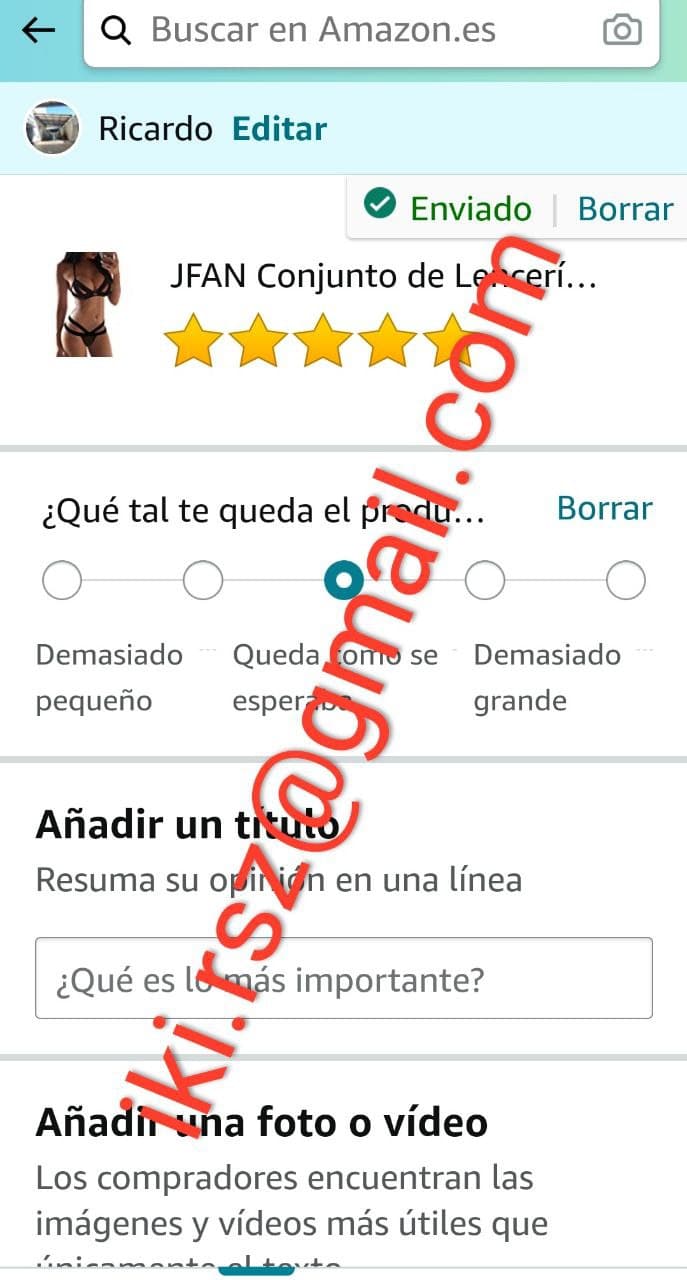The image size is (687, 1280).
Task: Clear the fit answer with Borrar
Action: [x=604, y=508]
